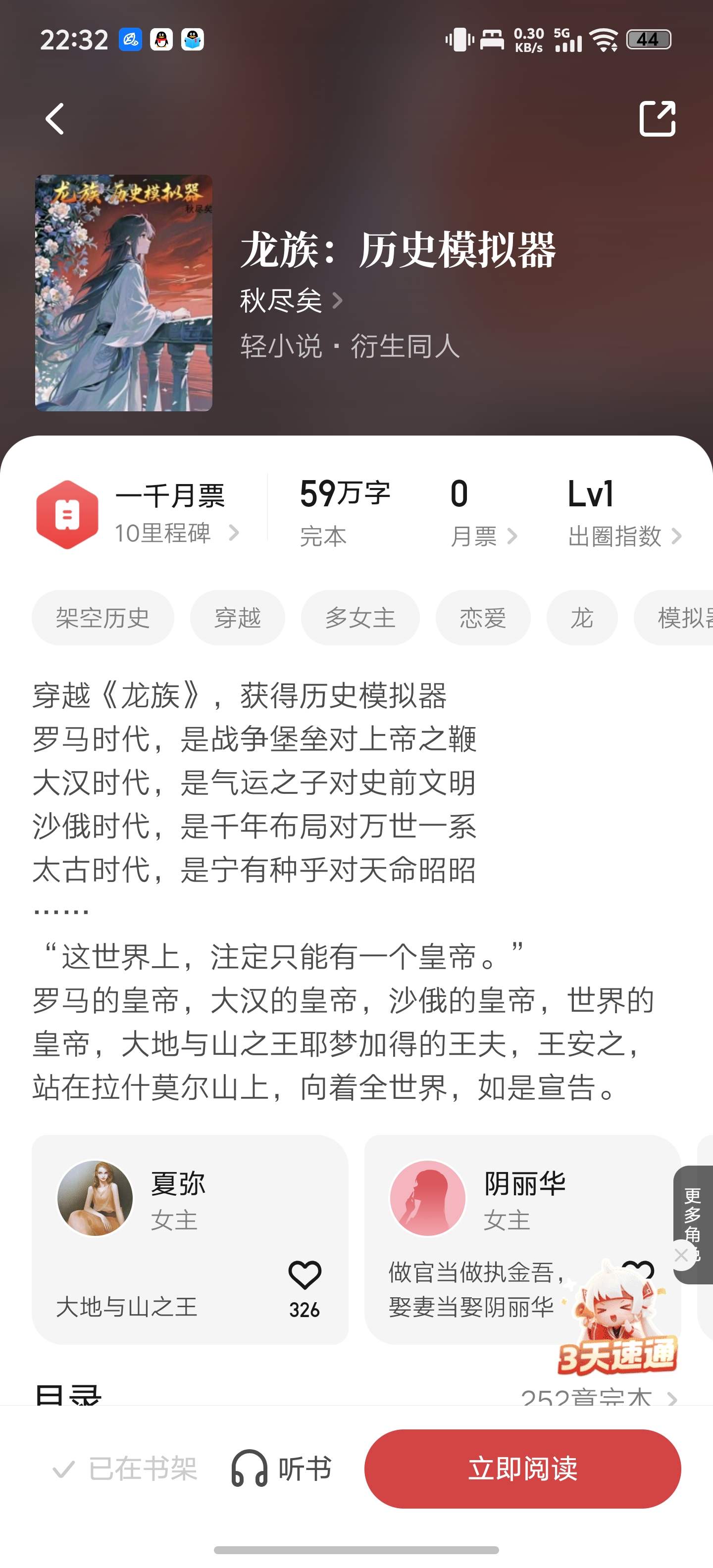713x1568 pixels.
Task: Go back using the top-left arrow
Action: [55, 118]
